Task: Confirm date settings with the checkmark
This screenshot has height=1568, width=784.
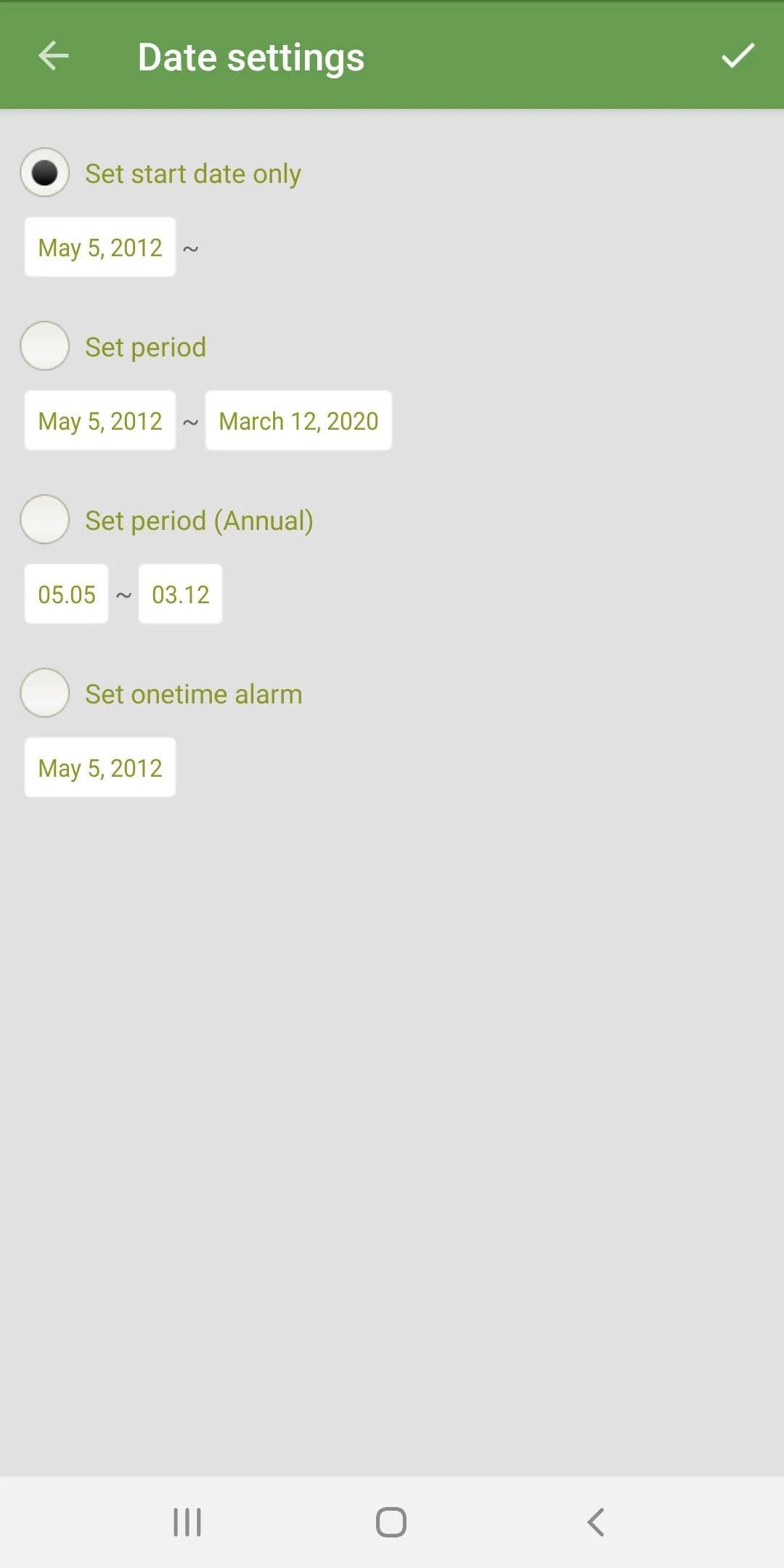Action: click(x=738, y=56)
